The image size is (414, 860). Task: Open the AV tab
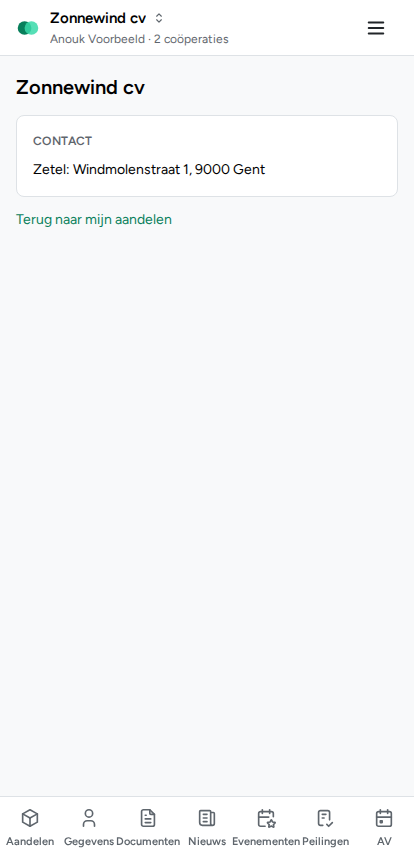[384, 828]
